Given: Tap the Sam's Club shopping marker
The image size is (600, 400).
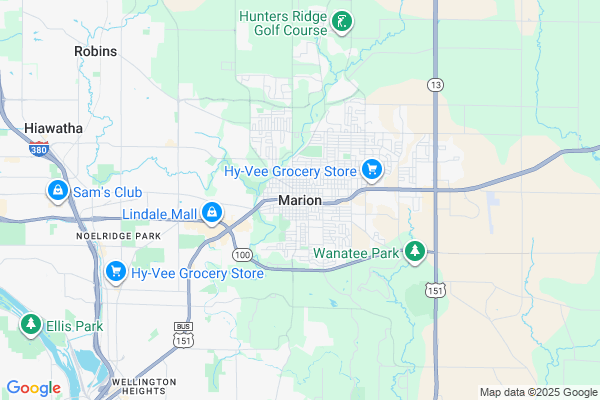Looking at the screenshot, I should [57, 190].
